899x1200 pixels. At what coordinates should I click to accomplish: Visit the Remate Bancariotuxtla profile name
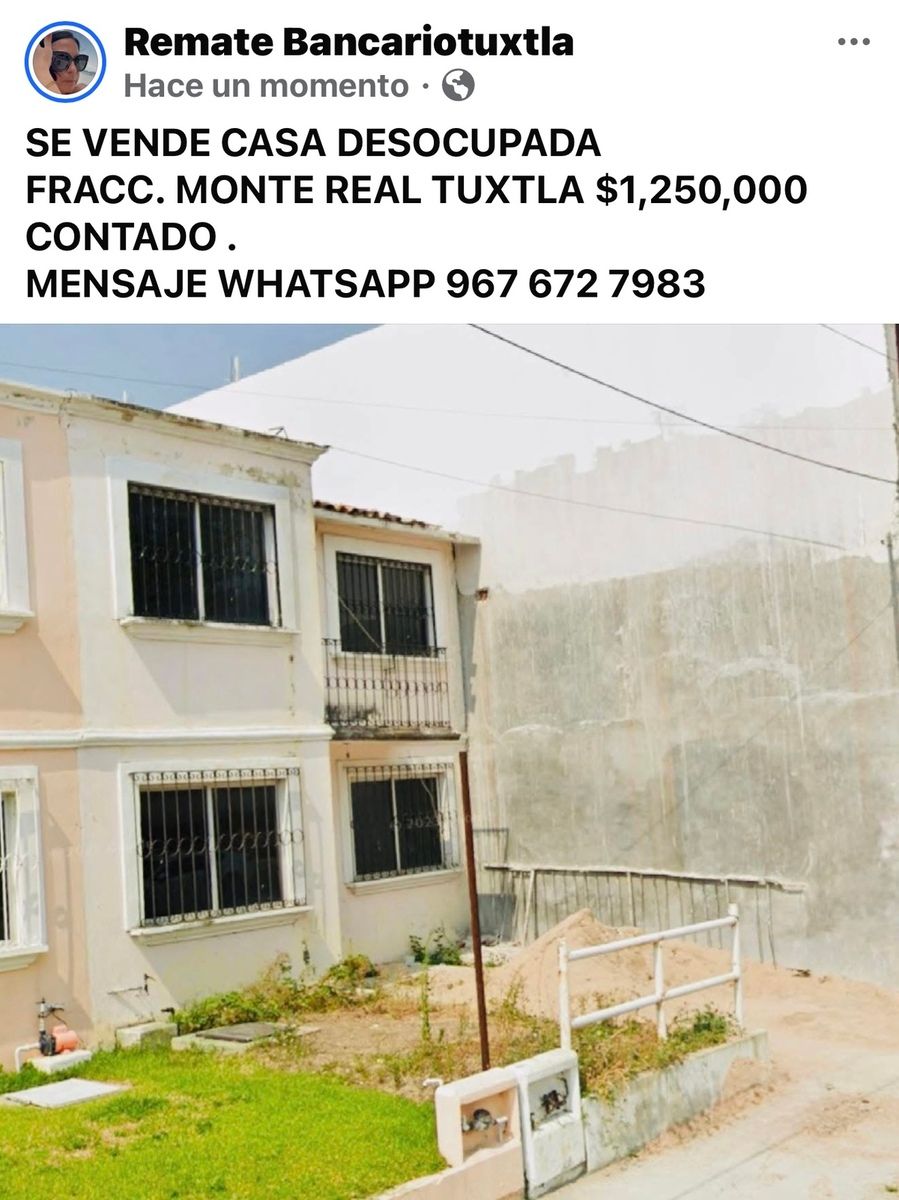pos(348,42)
